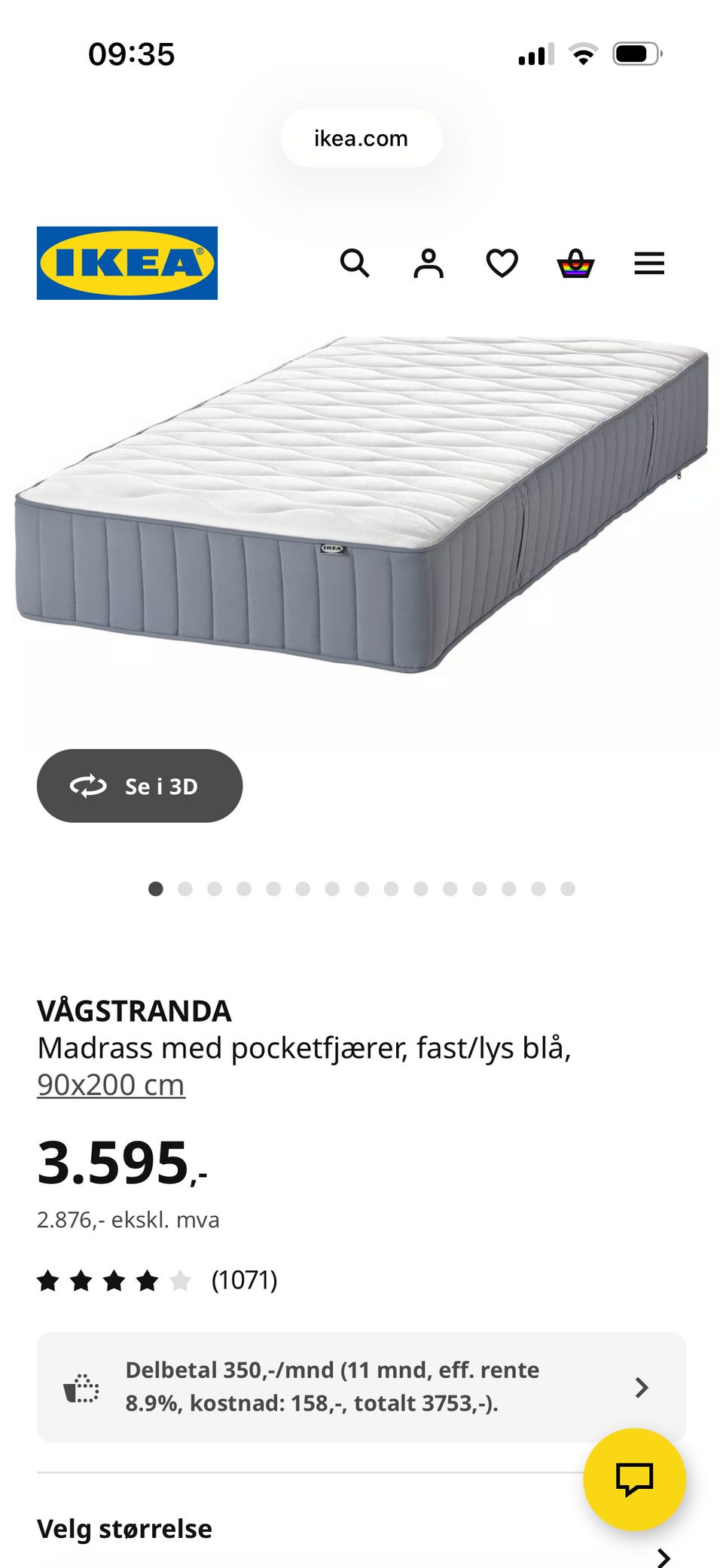Open the search magnifier icon
Screen dimensions: 723x1568
(x=354, y=264)
